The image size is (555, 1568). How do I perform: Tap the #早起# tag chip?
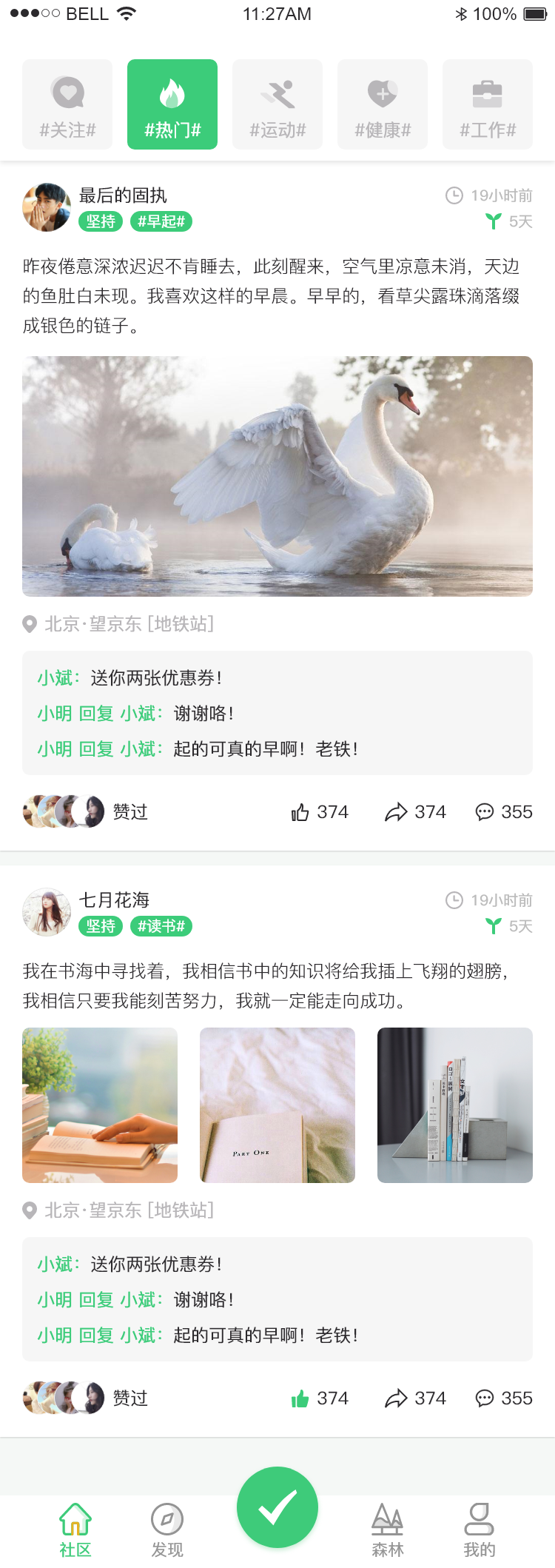161,221
